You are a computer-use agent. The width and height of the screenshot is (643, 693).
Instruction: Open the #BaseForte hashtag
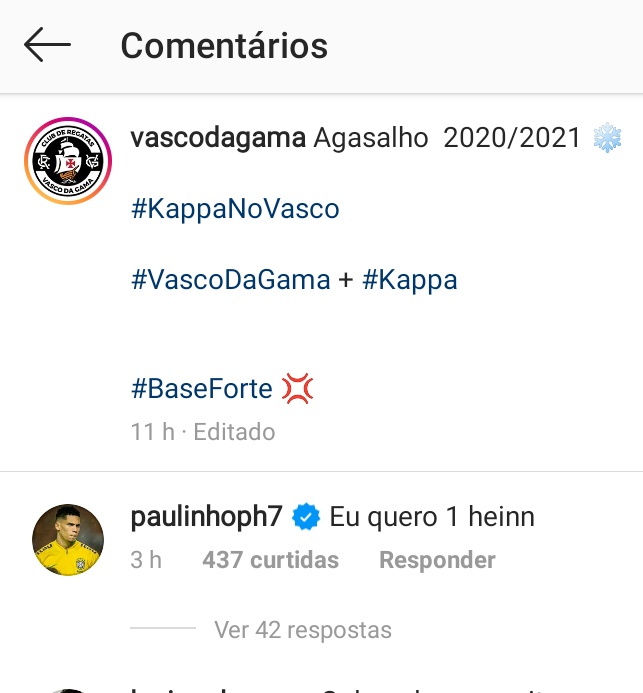201,388
